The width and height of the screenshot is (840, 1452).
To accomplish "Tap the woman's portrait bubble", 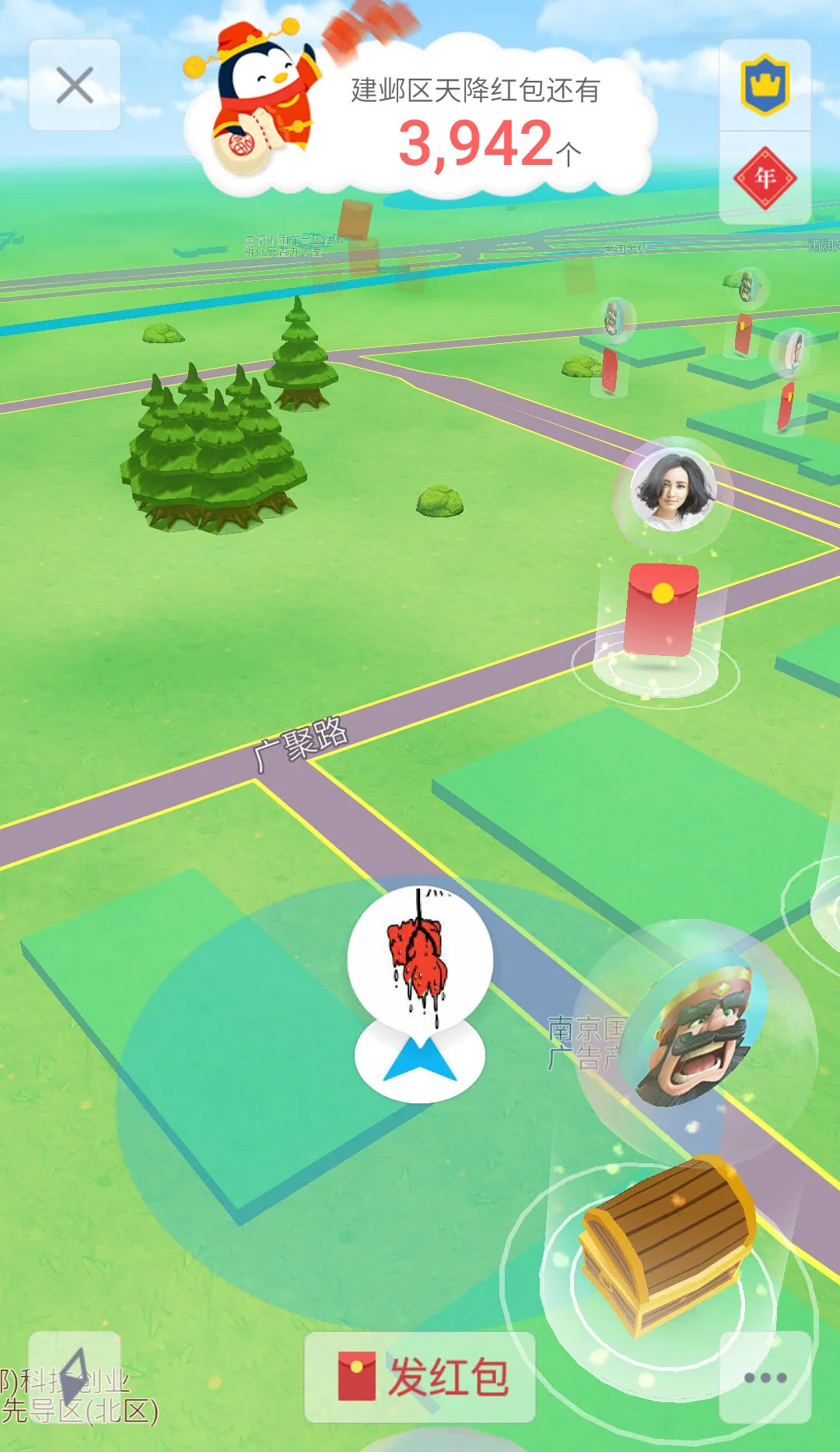I will (673, 489).
